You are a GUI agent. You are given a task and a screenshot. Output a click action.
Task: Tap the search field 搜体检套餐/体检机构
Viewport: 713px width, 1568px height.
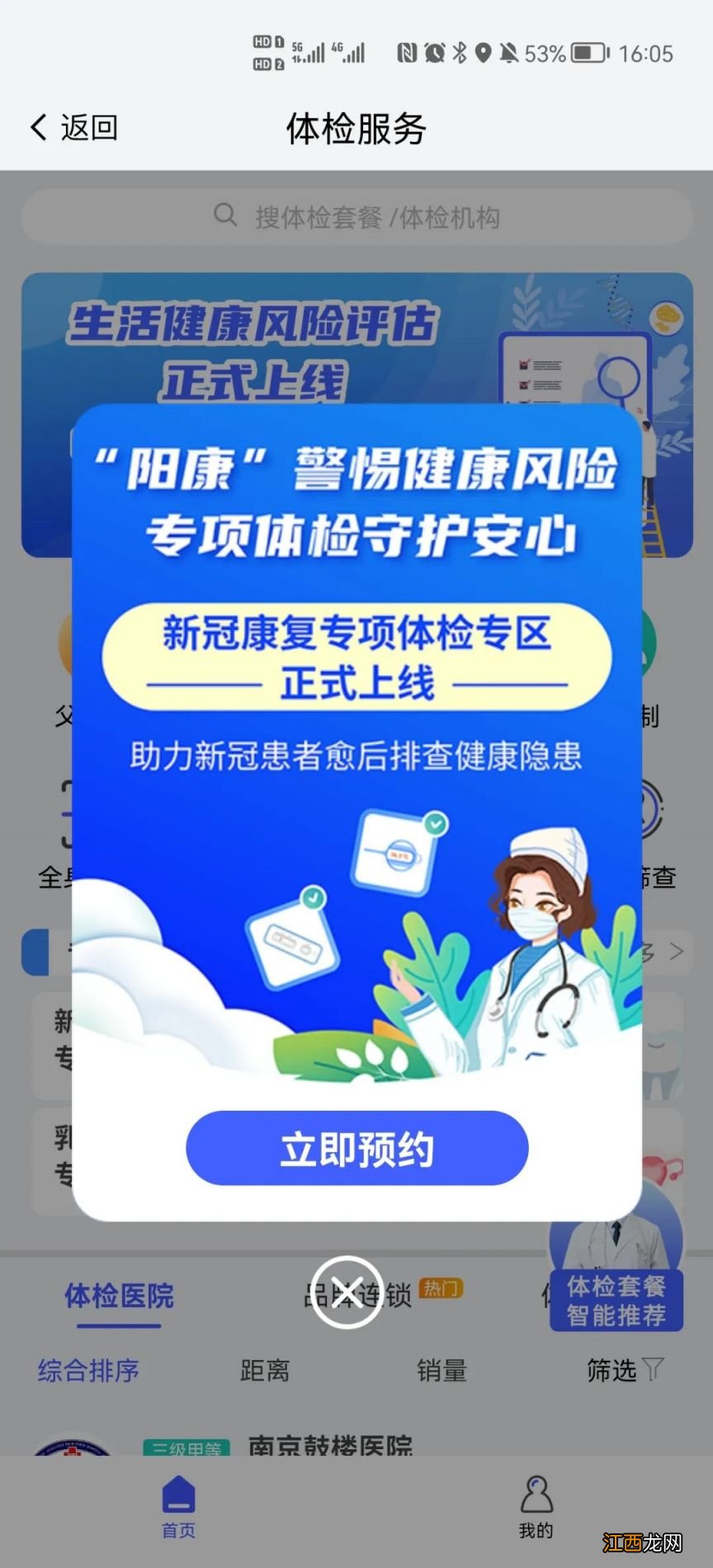(x=355, y=216)
